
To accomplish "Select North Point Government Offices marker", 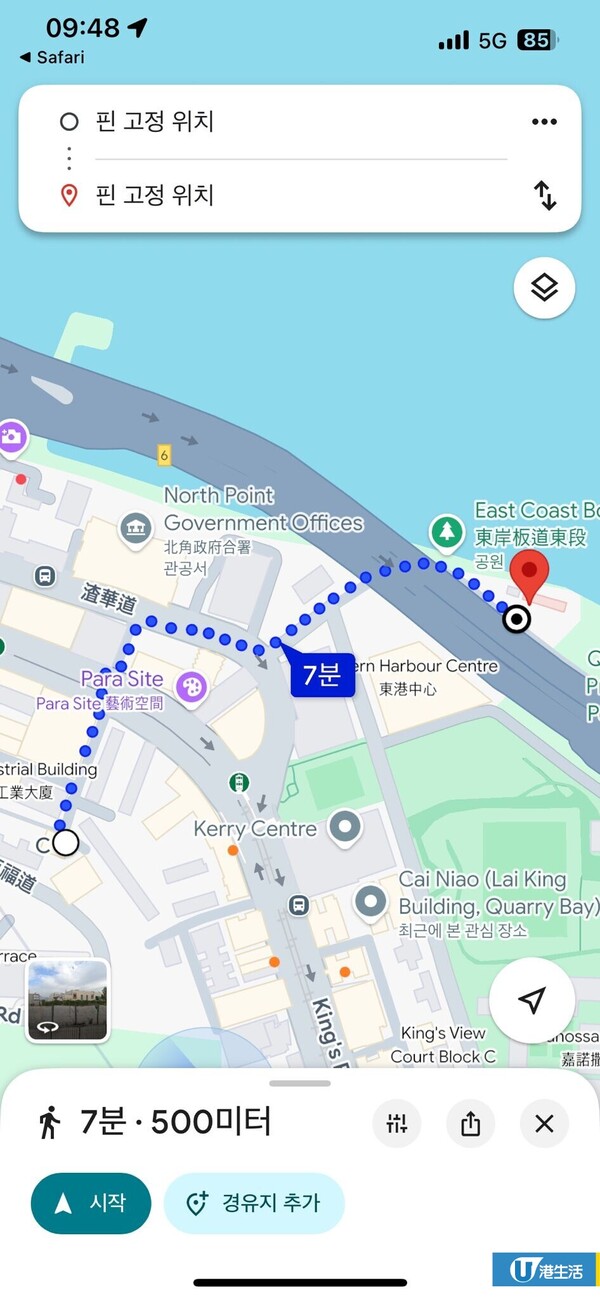I will [135, 527].
